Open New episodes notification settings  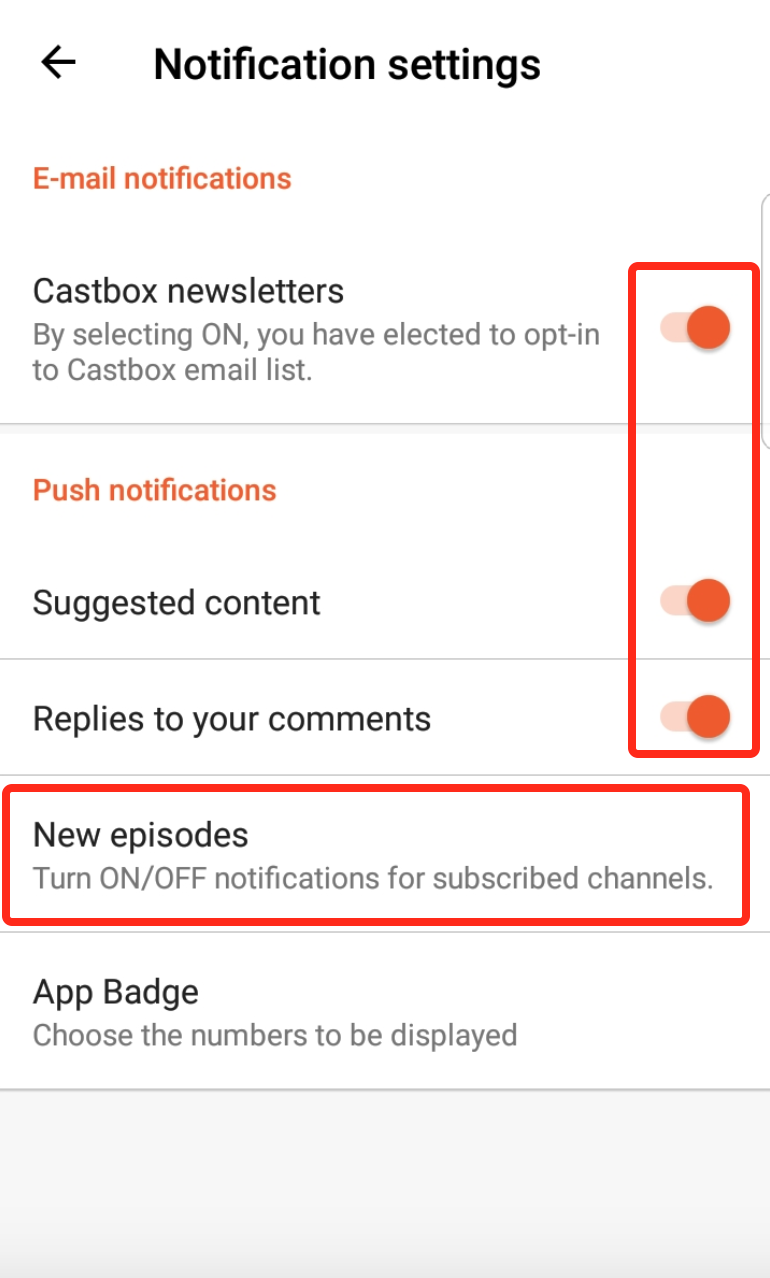(375, 854)
